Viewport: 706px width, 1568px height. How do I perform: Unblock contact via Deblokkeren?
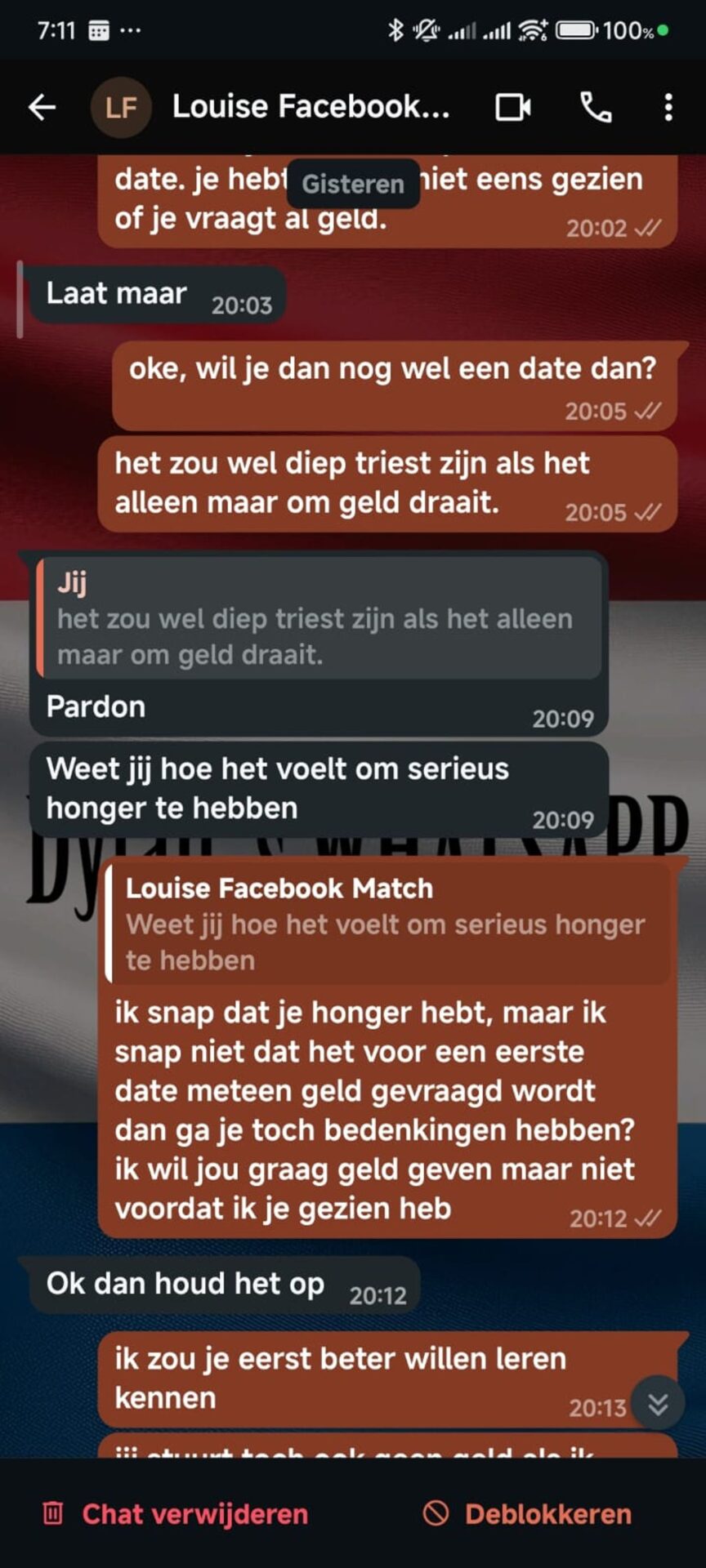click(x=529, y=1514)
